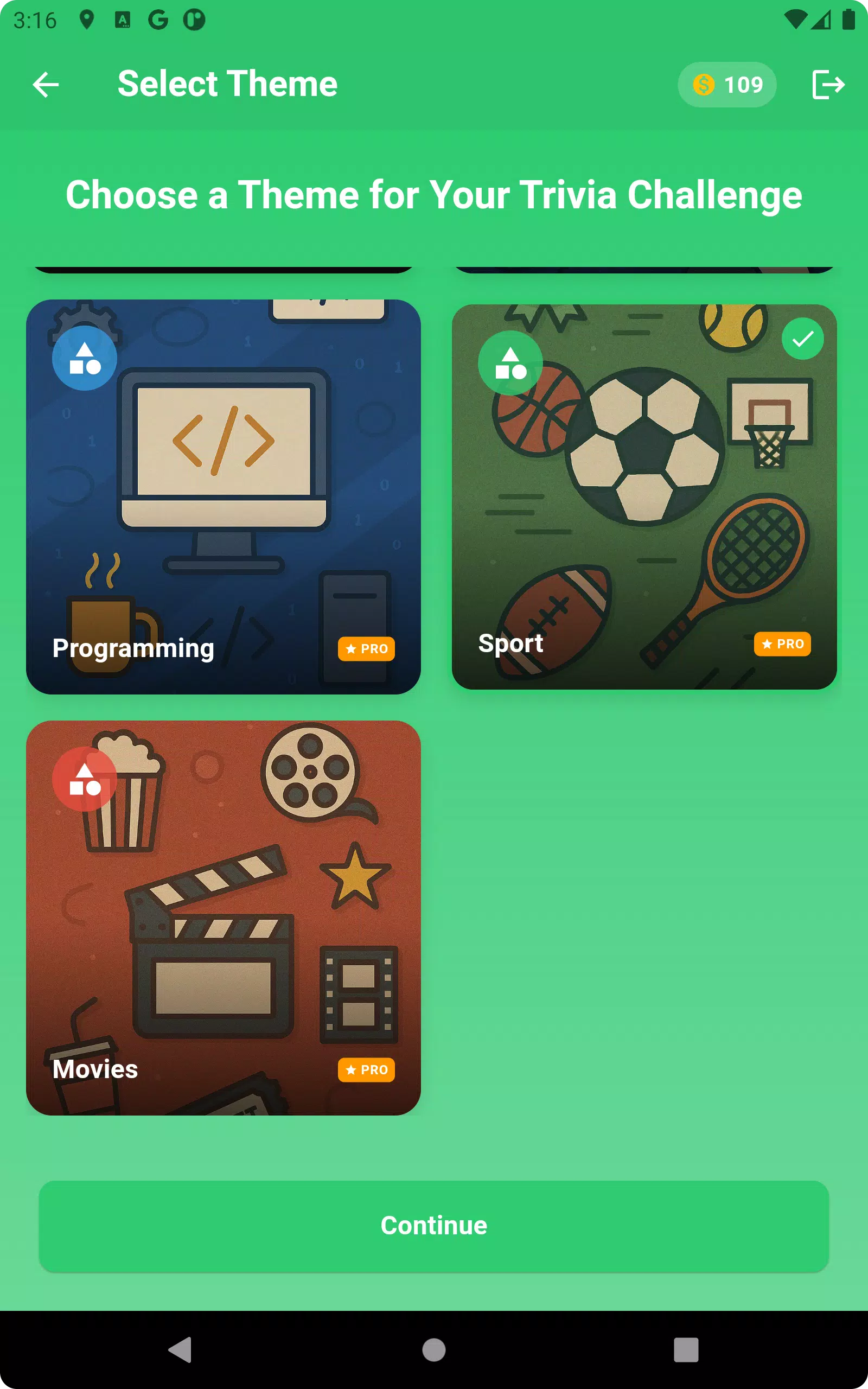Tap the system home button
The image size is (868, 1389).
pyautogui.click(x=434, y=1349)
